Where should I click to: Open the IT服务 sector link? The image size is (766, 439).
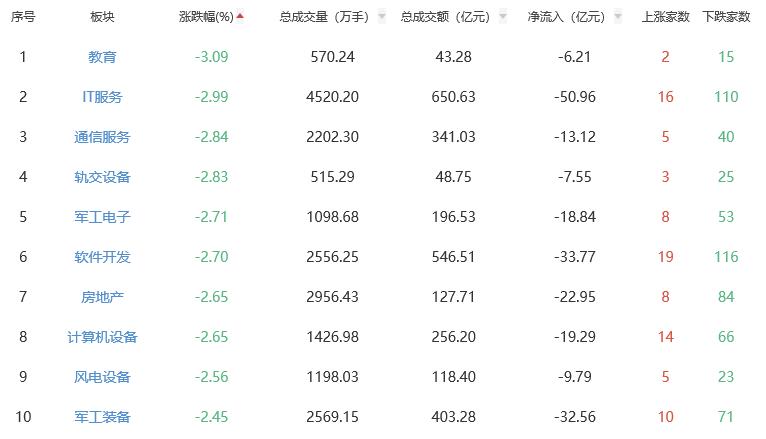(x=102, y=97)
